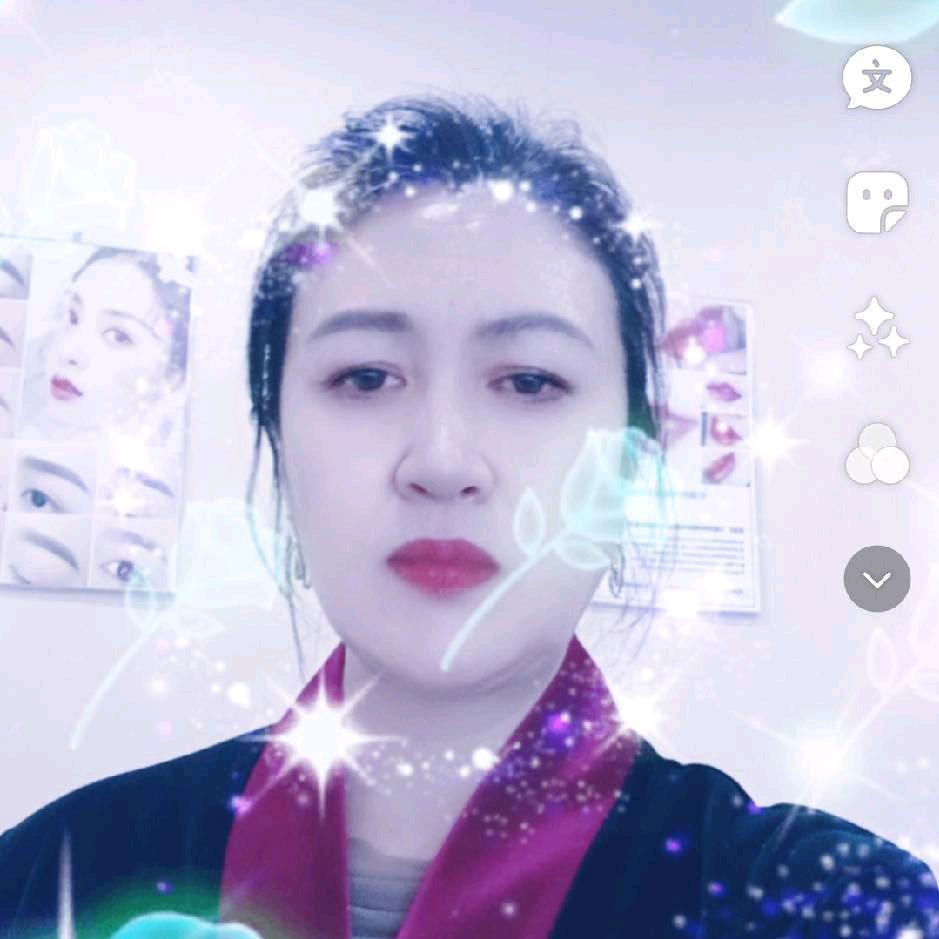This screenshot has width=939, height=939.
Task: Open the sparkle effects tool
Action: pos(877,328)
